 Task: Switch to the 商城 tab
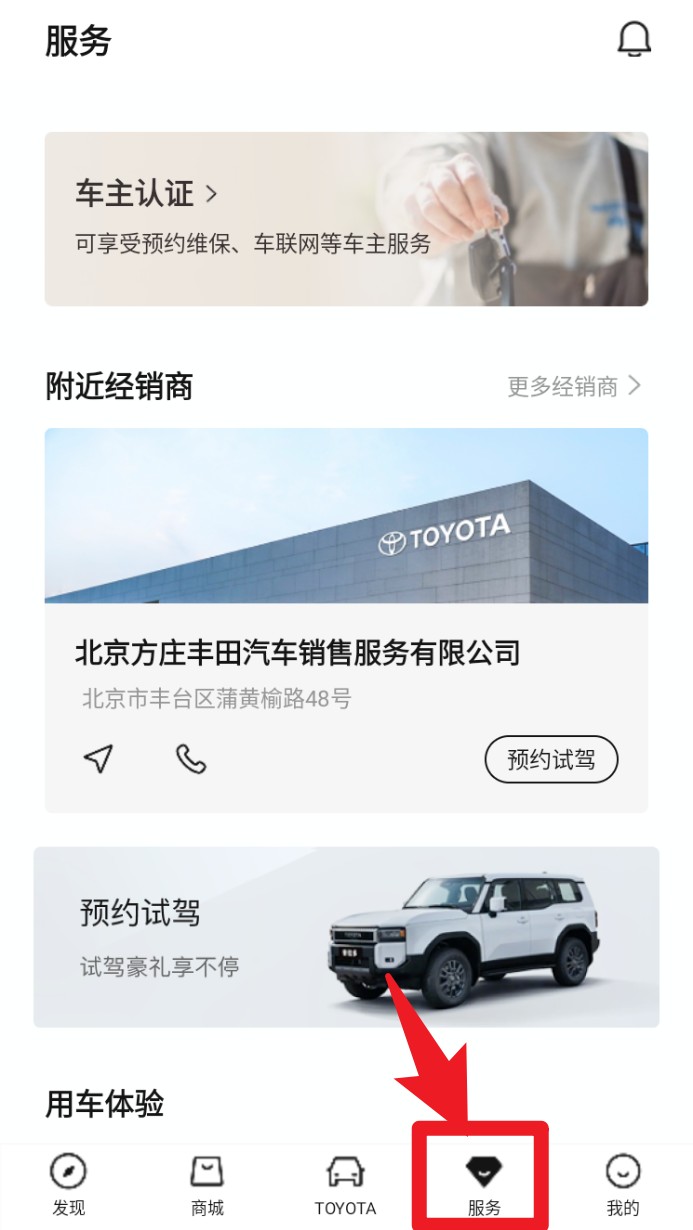207,1184
